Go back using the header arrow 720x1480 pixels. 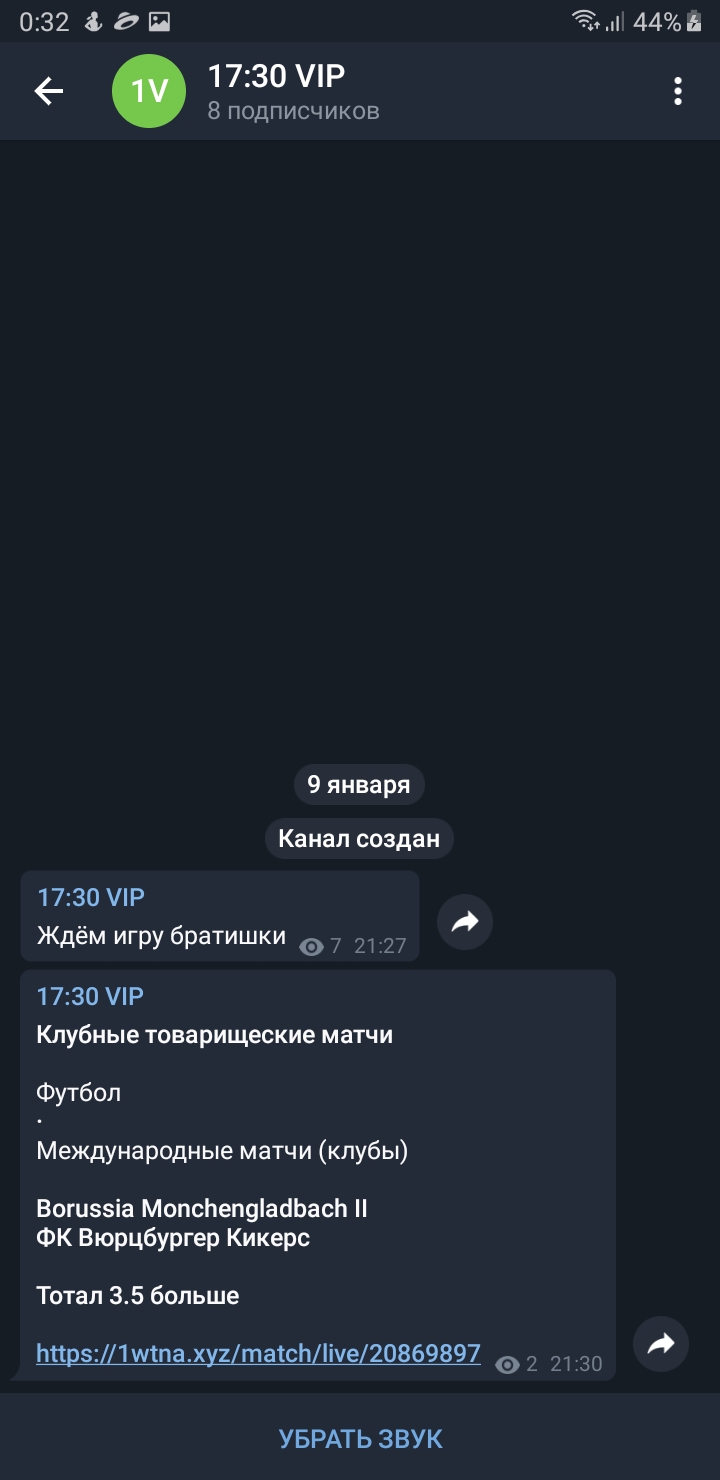[x=49, y=91]
